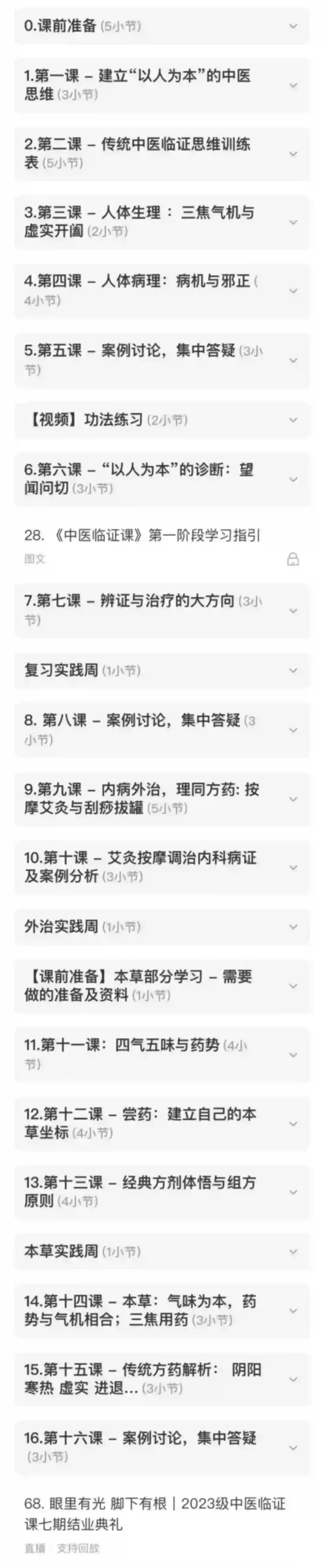Screen dimensions: 324x1568
Task: Open locked lesson 28 第一阶段学习指引
Action: 162,546
